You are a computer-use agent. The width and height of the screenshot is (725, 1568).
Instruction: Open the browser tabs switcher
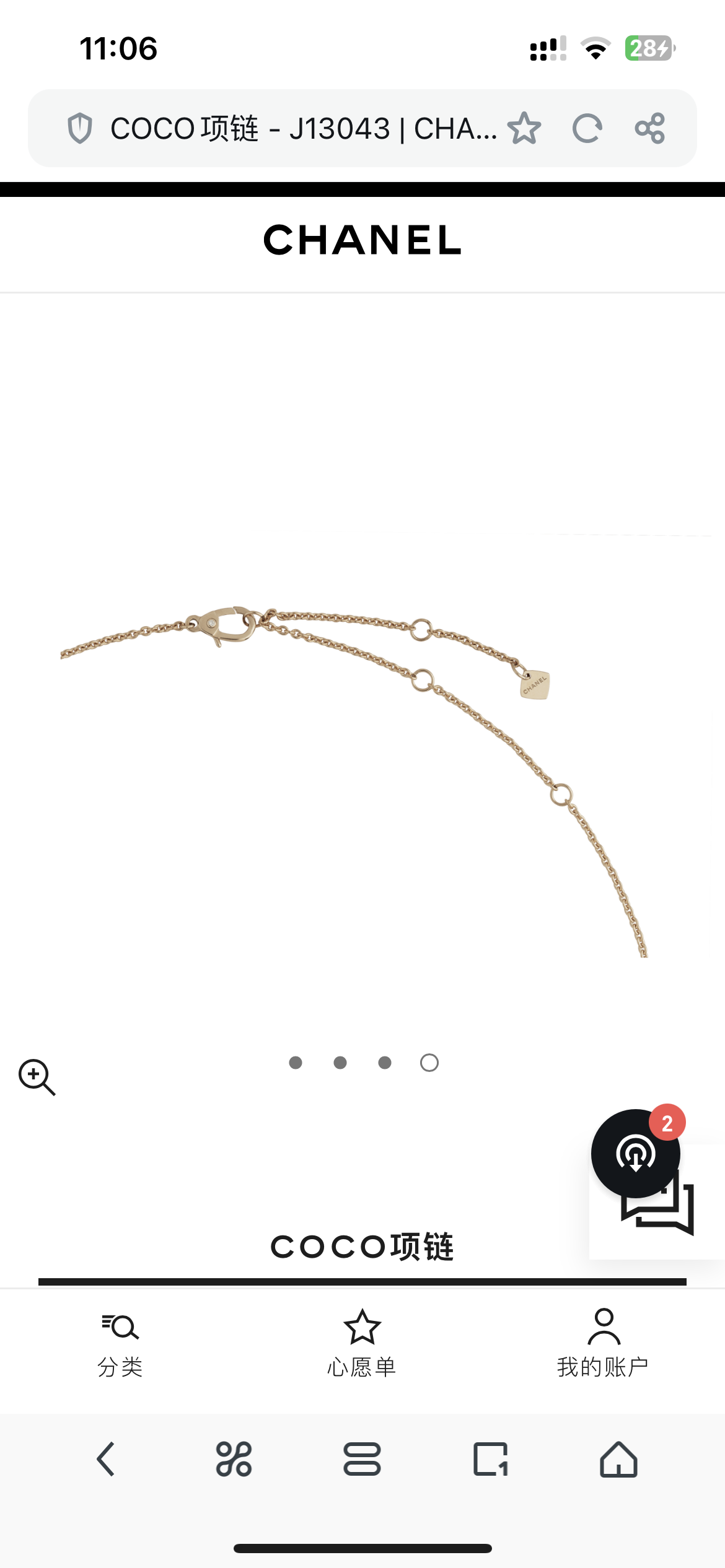[x=490, y=1460]
